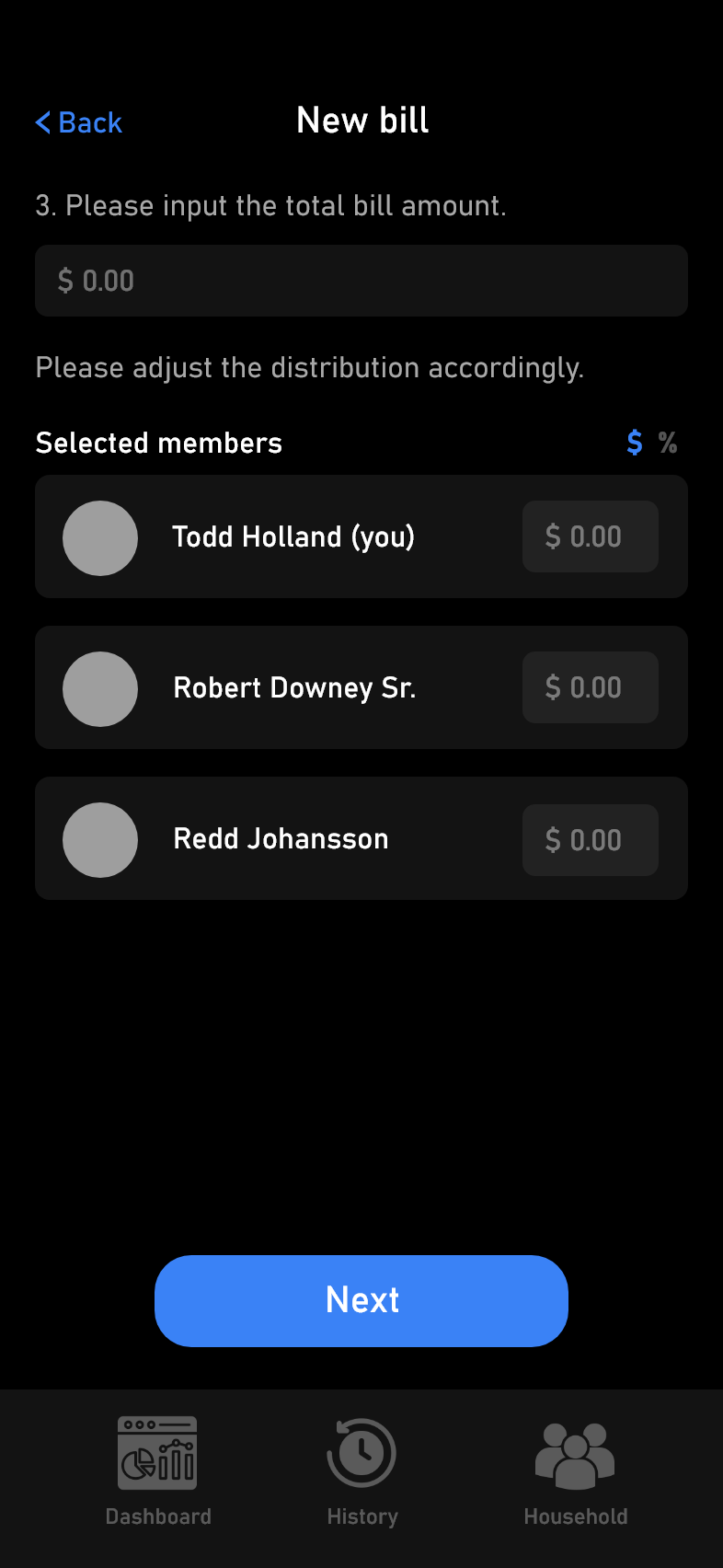Edit Robert Downey Sr.'s share amount
Viewport: 723px width, 1568px height.
point(591,687)
